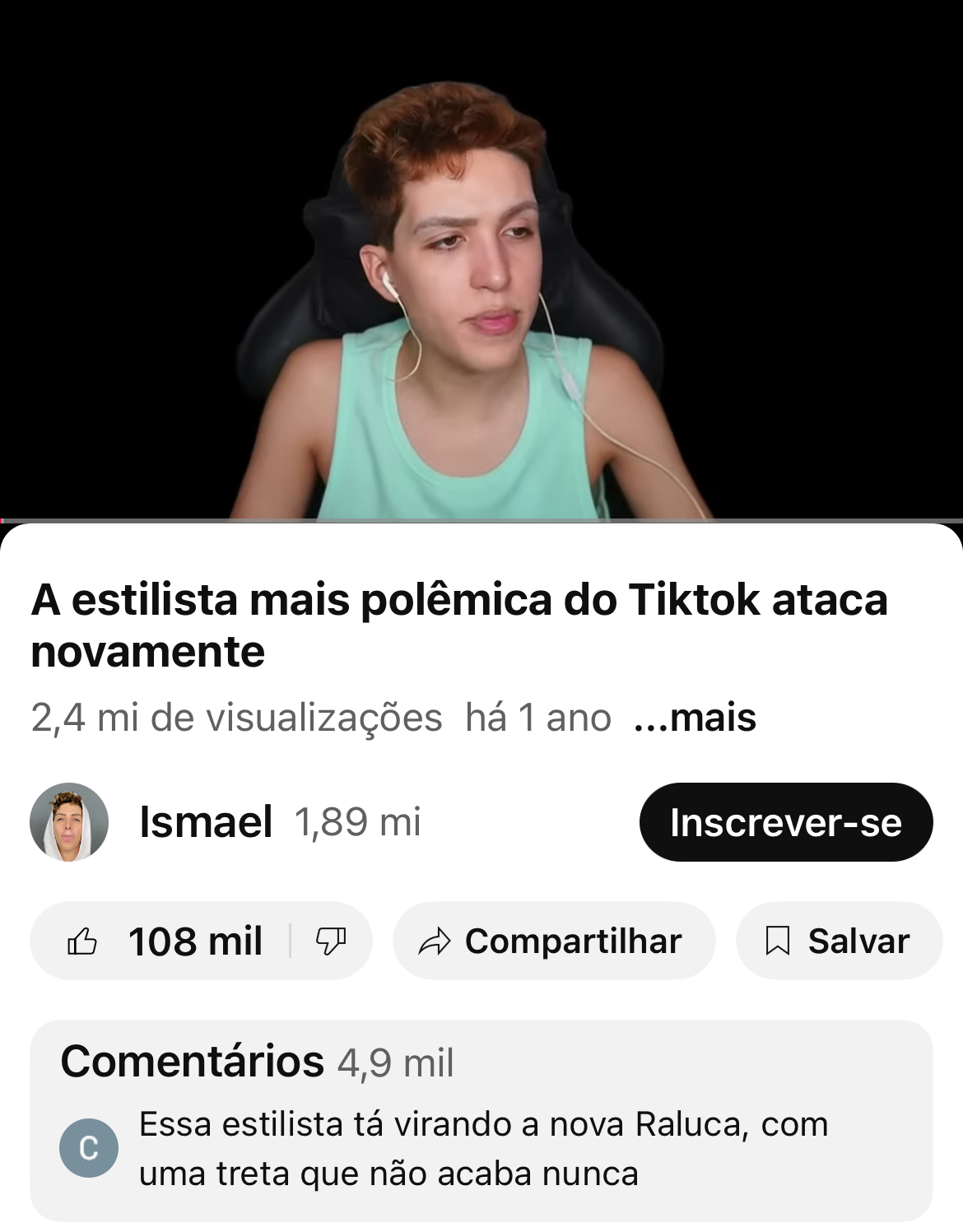The width and height of the screenshot is (963, 1232).
Task: Dislike this video
Action: pos(331,941)
